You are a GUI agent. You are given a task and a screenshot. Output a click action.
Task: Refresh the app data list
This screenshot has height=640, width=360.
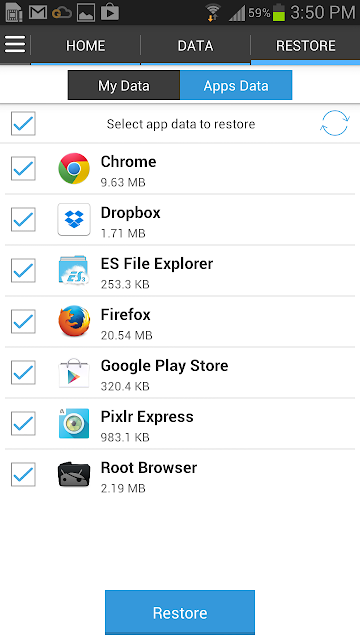tap(335, 123)
